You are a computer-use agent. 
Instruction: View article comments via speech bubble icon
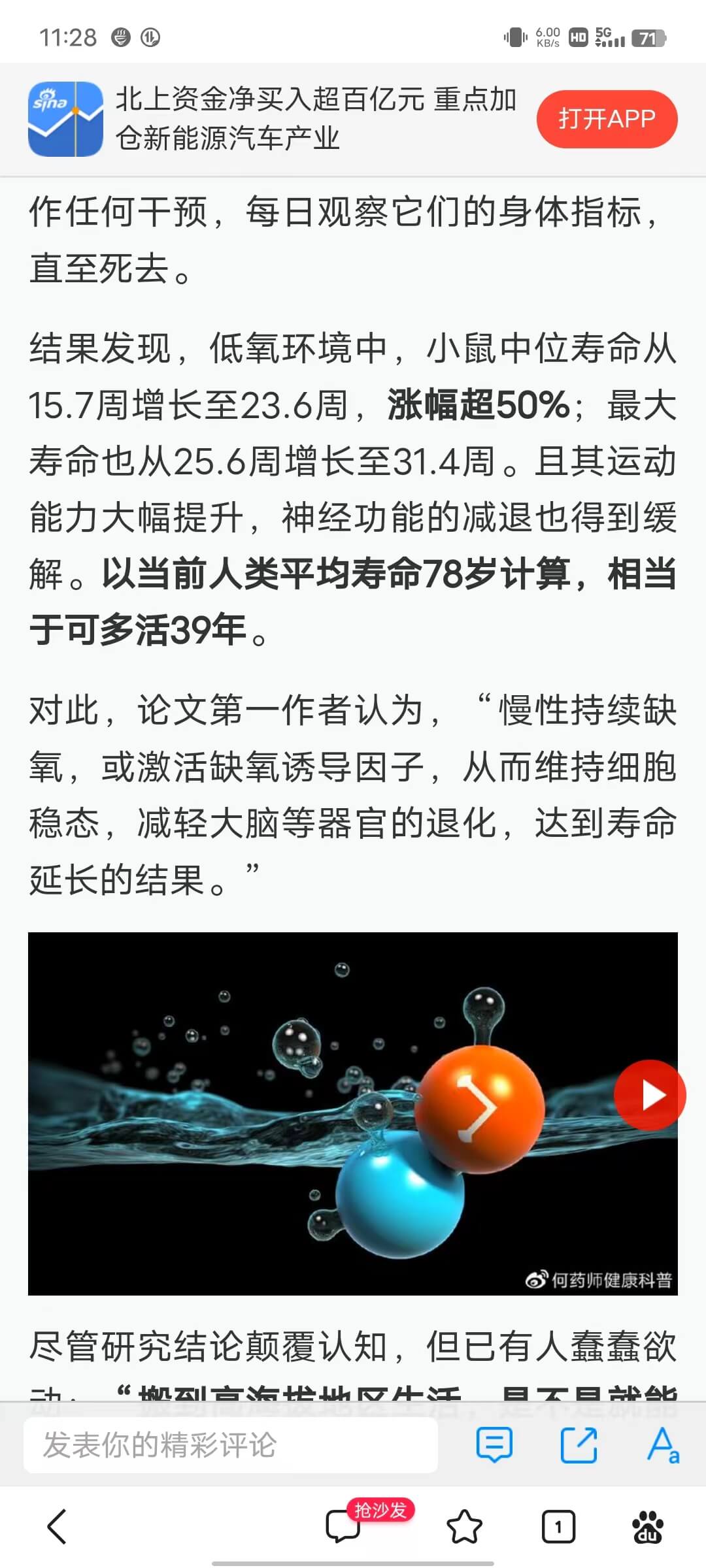tap(494, 1445)
